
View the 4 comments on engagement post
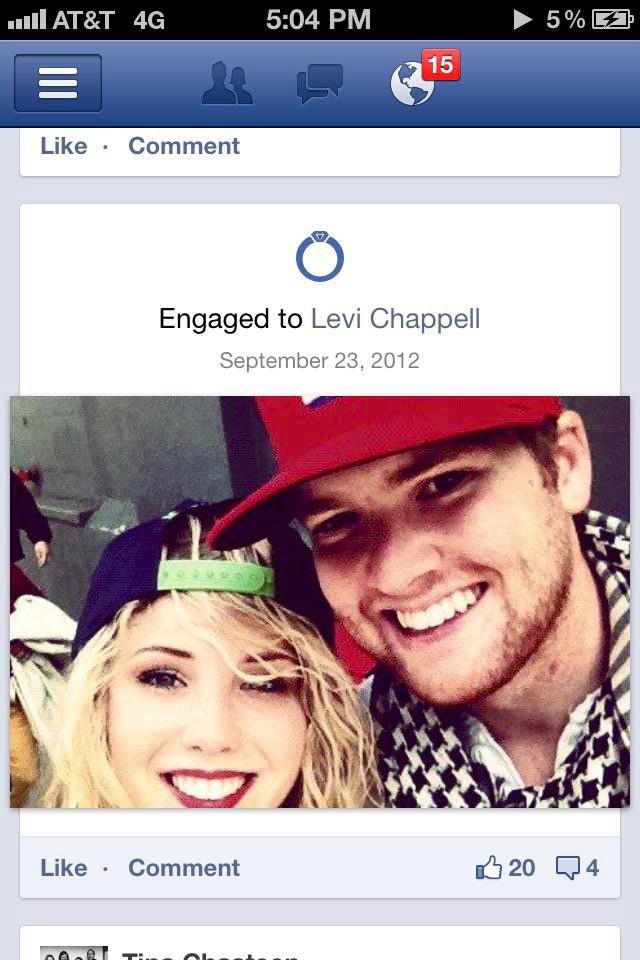click(578, 868)
